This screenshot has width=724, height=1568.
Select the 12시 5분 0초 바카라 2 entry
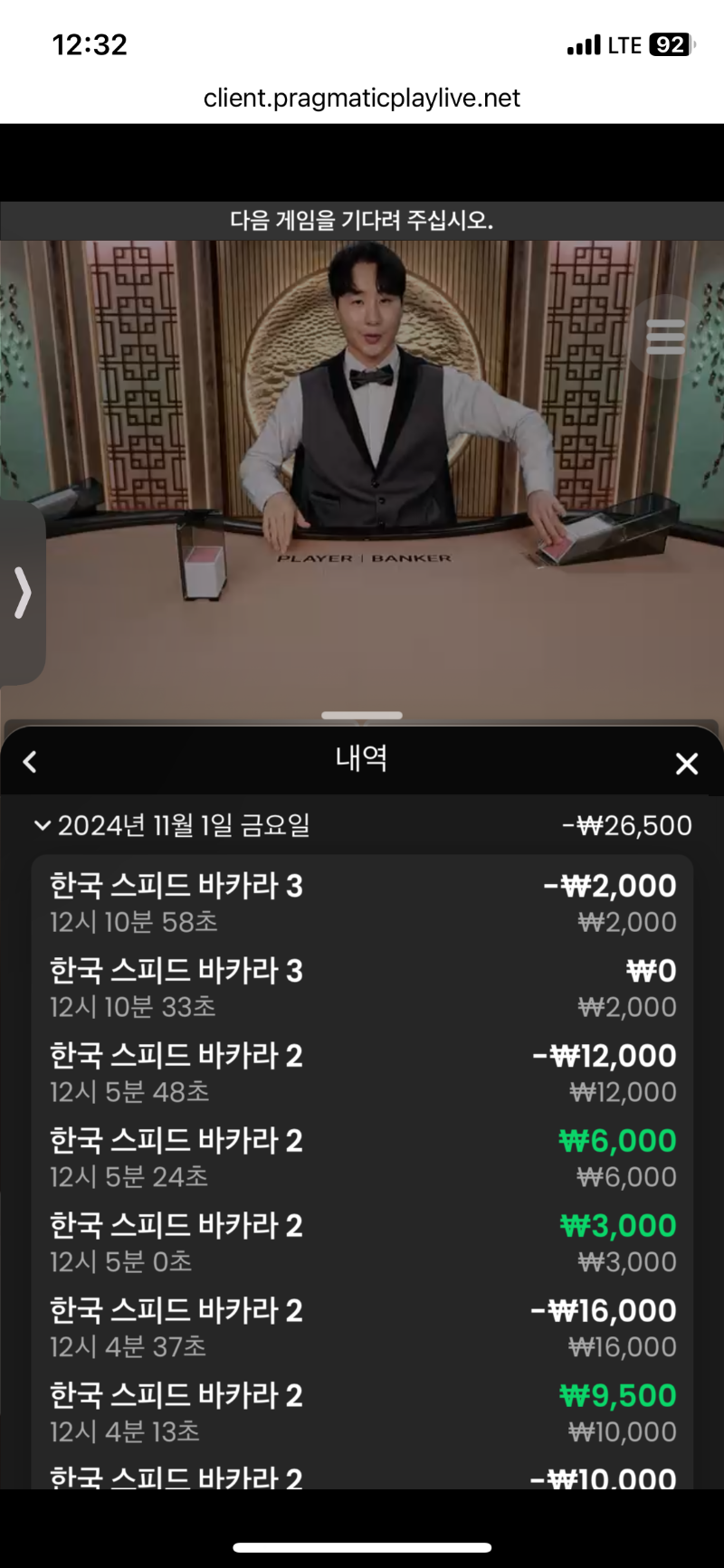coord(362,1243)
